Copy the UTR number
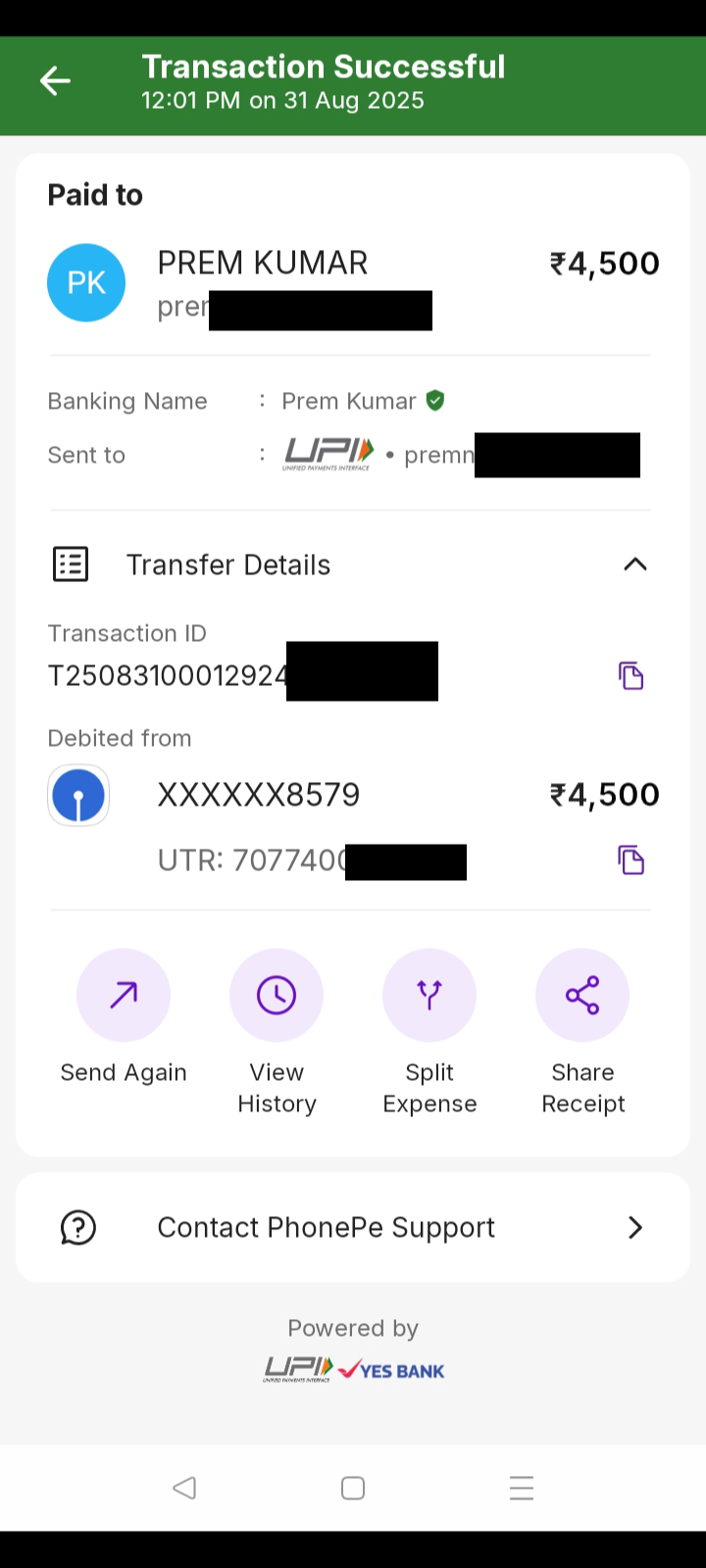This screenshot has height=1568, width=706. tap(630, 859)
